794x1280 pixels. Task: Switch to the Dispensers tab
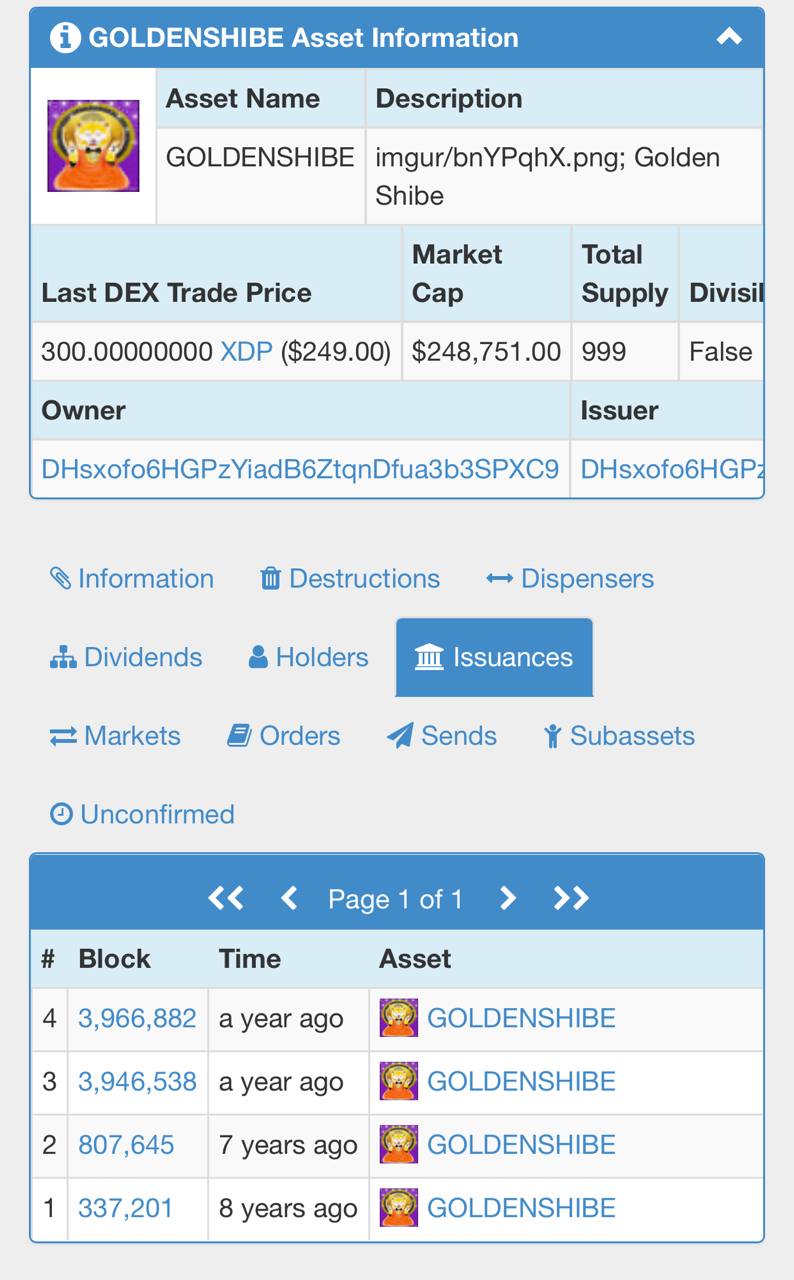pyautogui.click(x=570, y=579)
